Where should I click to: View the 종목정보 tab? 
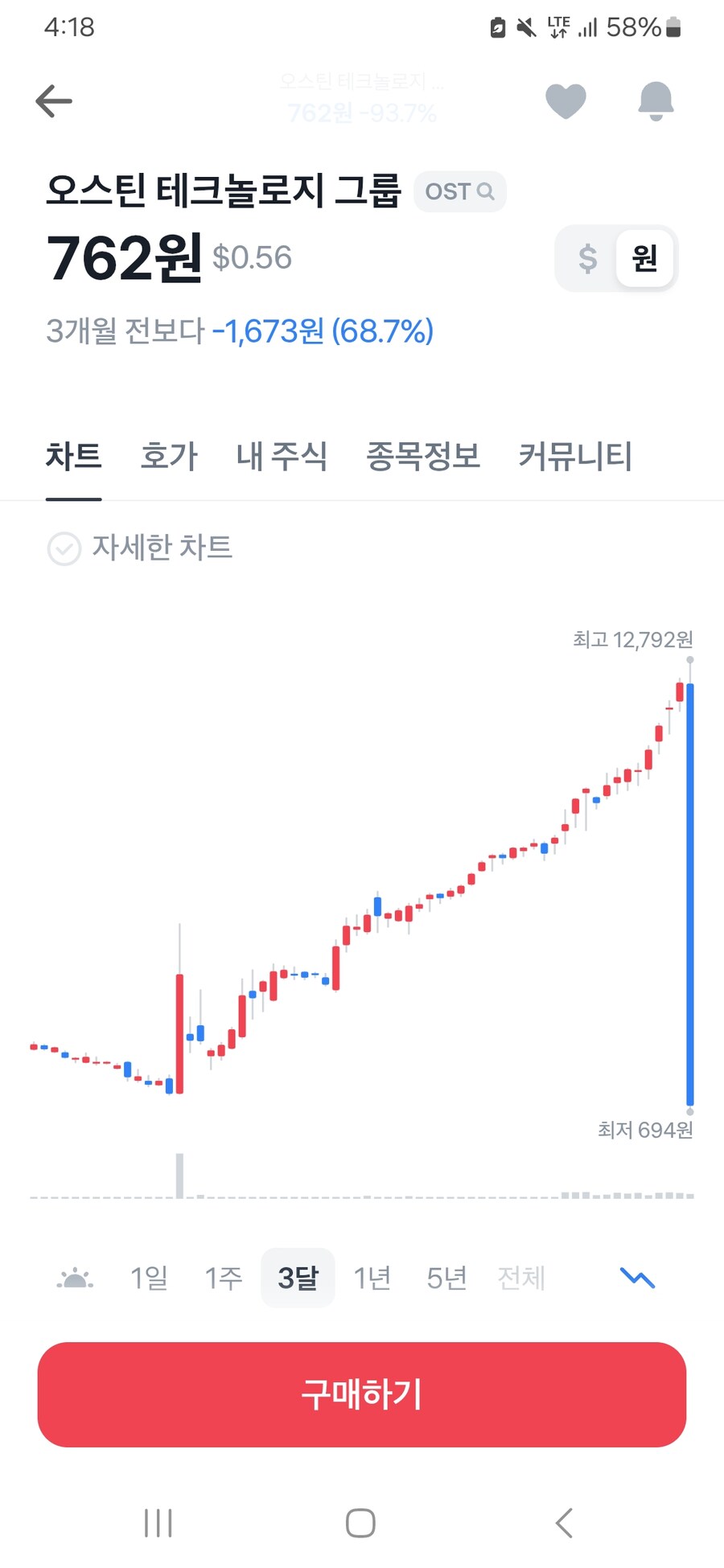pyautogui.click(x=423, y=456)
